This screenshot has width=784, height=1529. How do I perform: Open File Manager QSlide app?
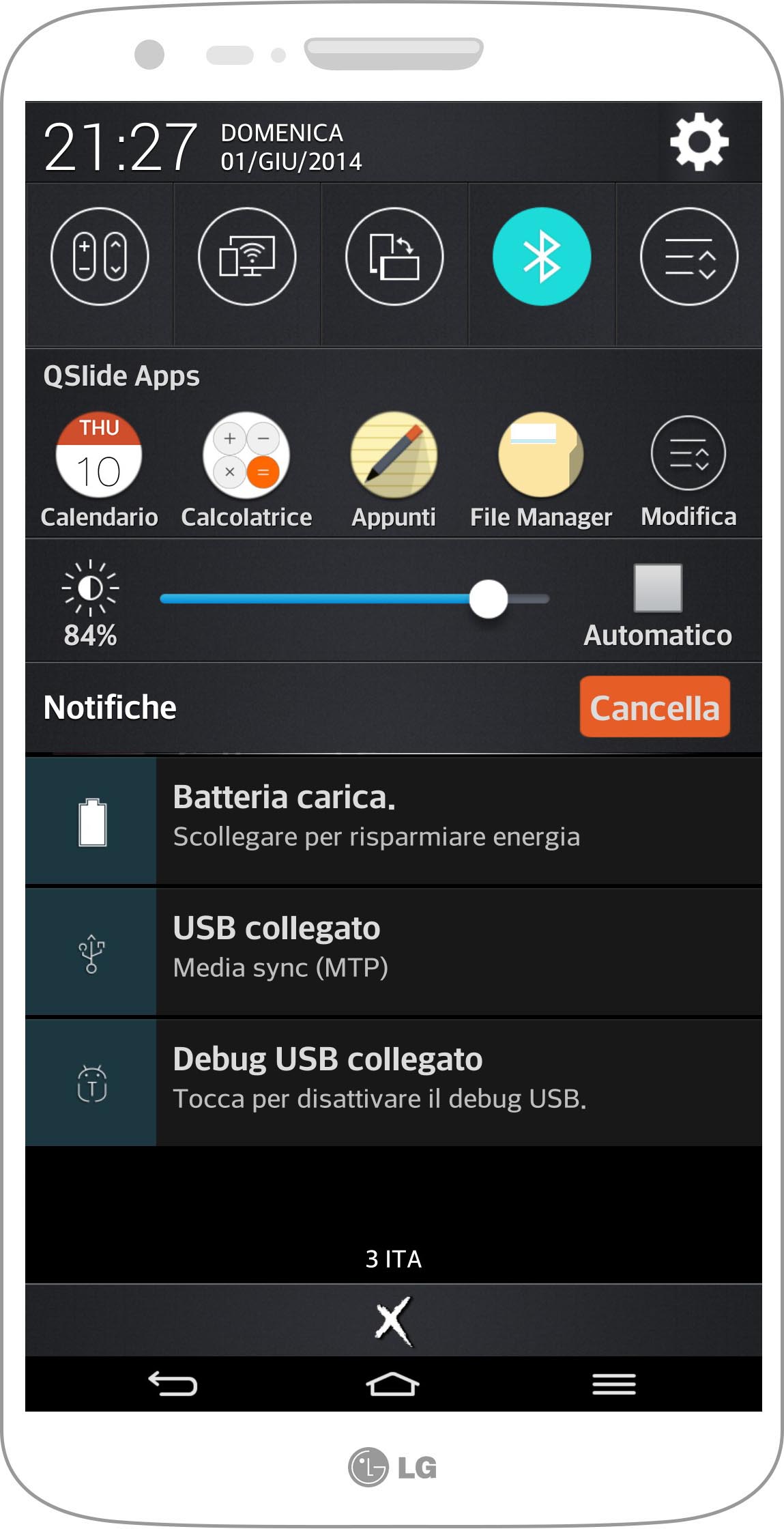[x=541, y=471]
